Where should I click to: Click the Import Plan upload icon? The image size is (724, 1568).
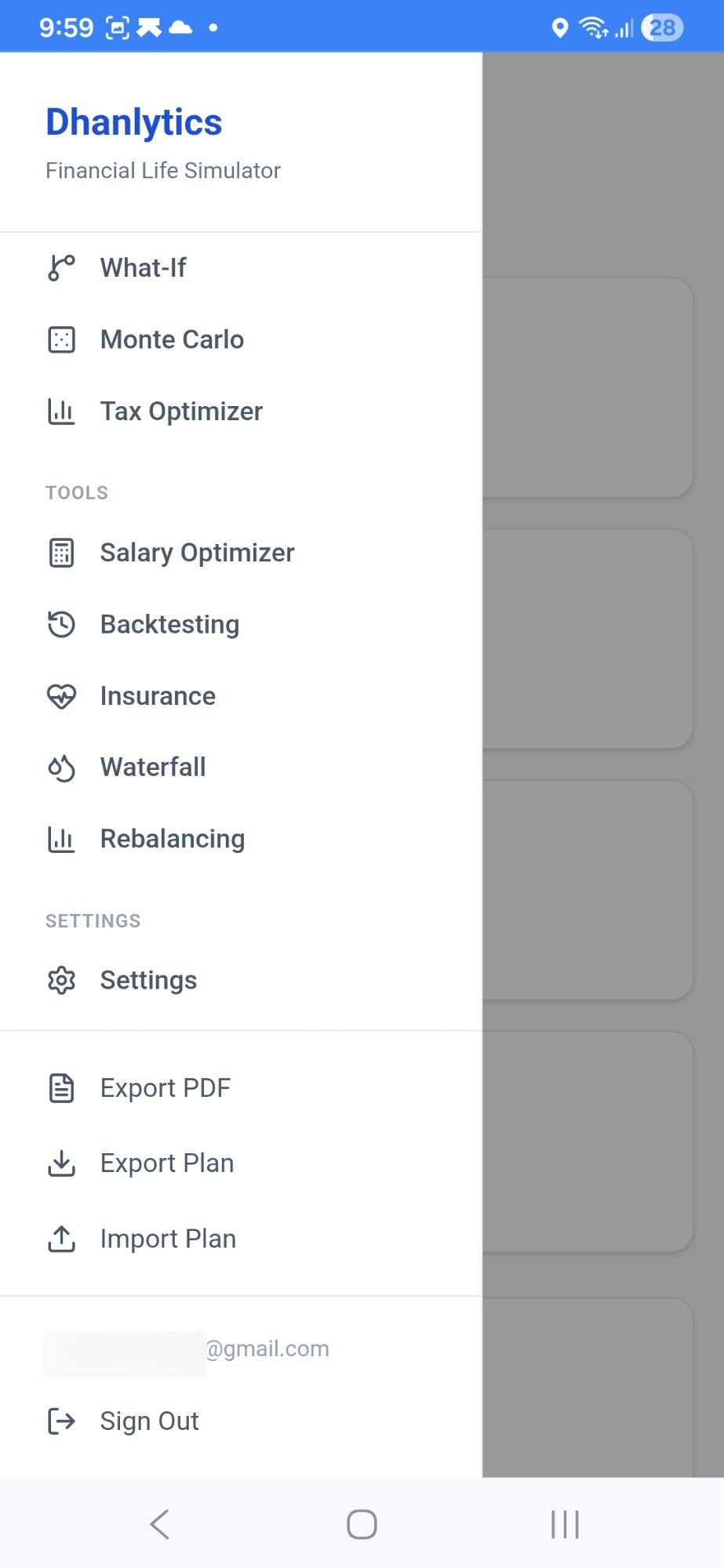[x=61, y=1237]
